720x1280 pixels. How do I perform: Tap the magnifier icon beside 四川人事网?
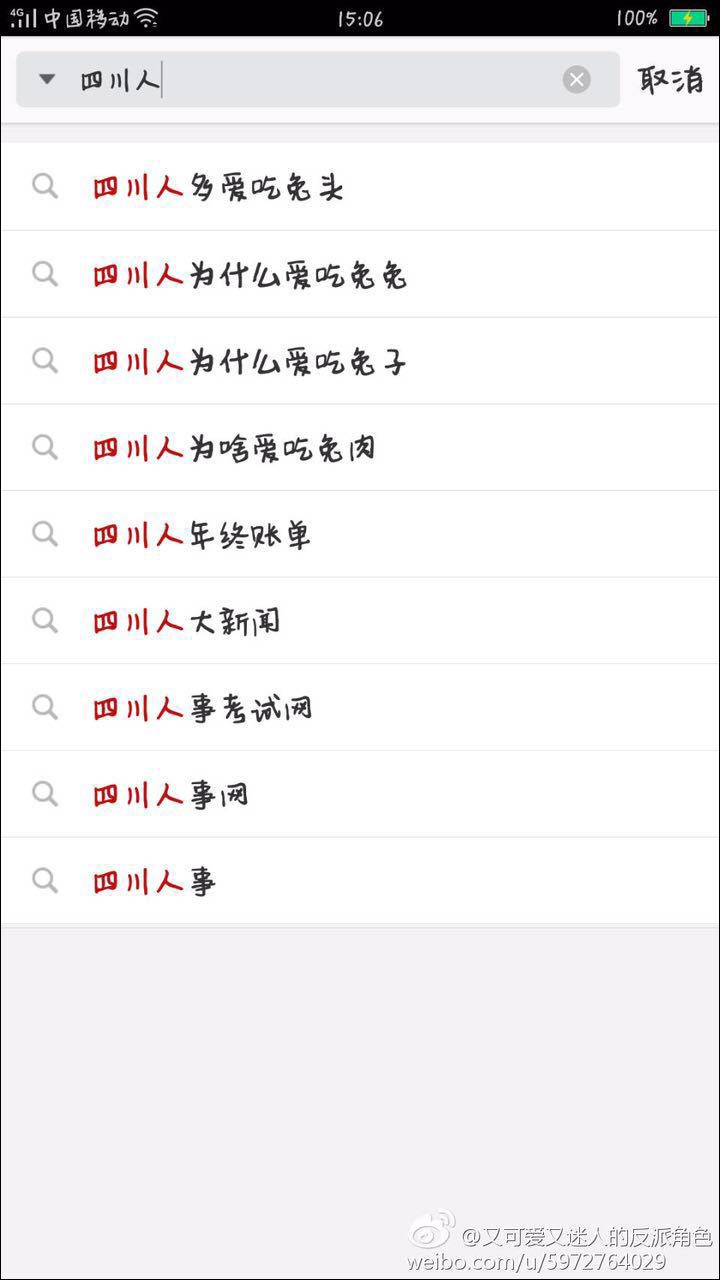[44, 793]
